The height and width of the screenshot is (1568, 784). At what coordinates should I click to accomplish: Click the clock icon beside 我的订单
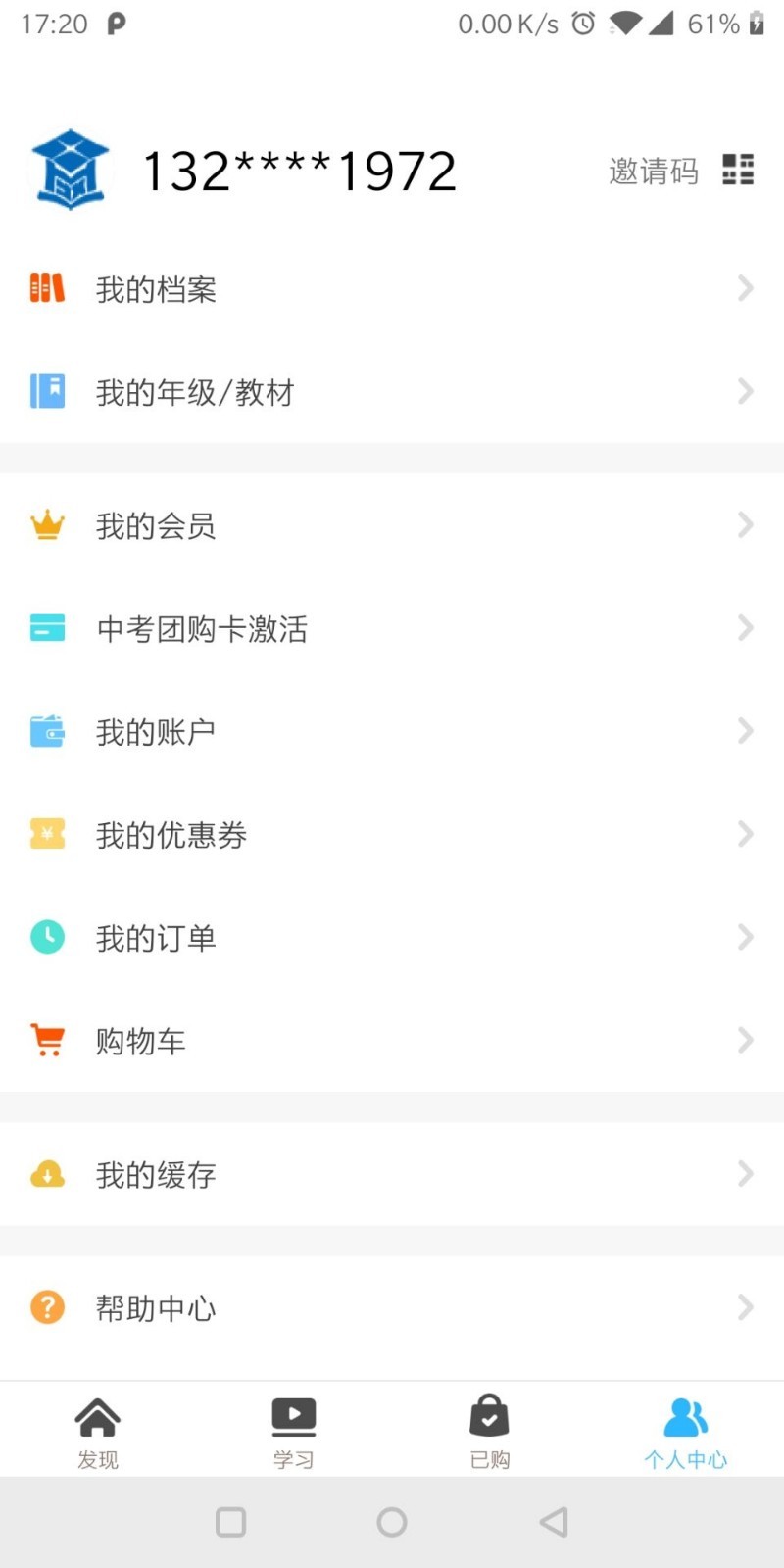pyautogui.click(x=47, y=937)
